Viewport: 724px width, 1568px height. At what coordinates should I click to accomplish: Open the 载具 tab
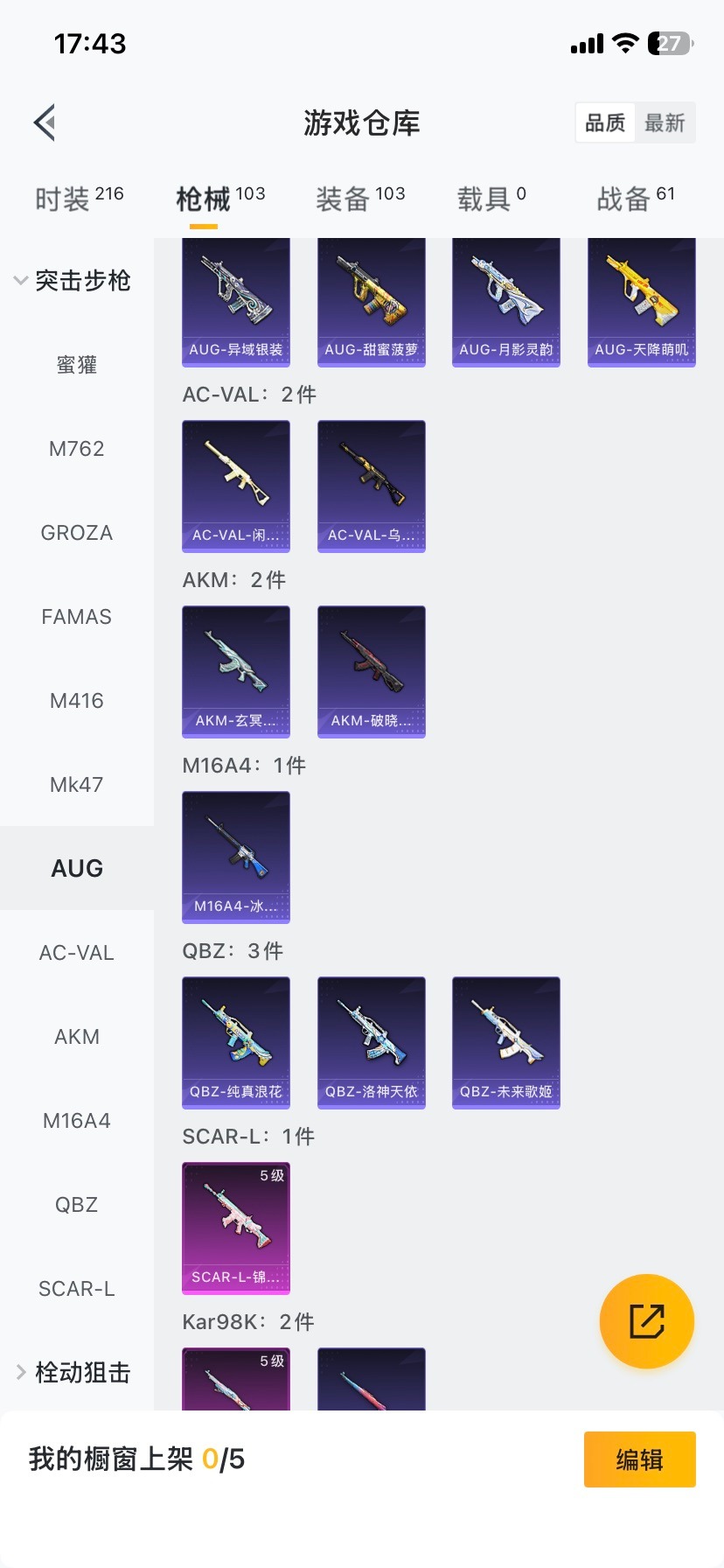pyautogui.click(x=491, y=199)
